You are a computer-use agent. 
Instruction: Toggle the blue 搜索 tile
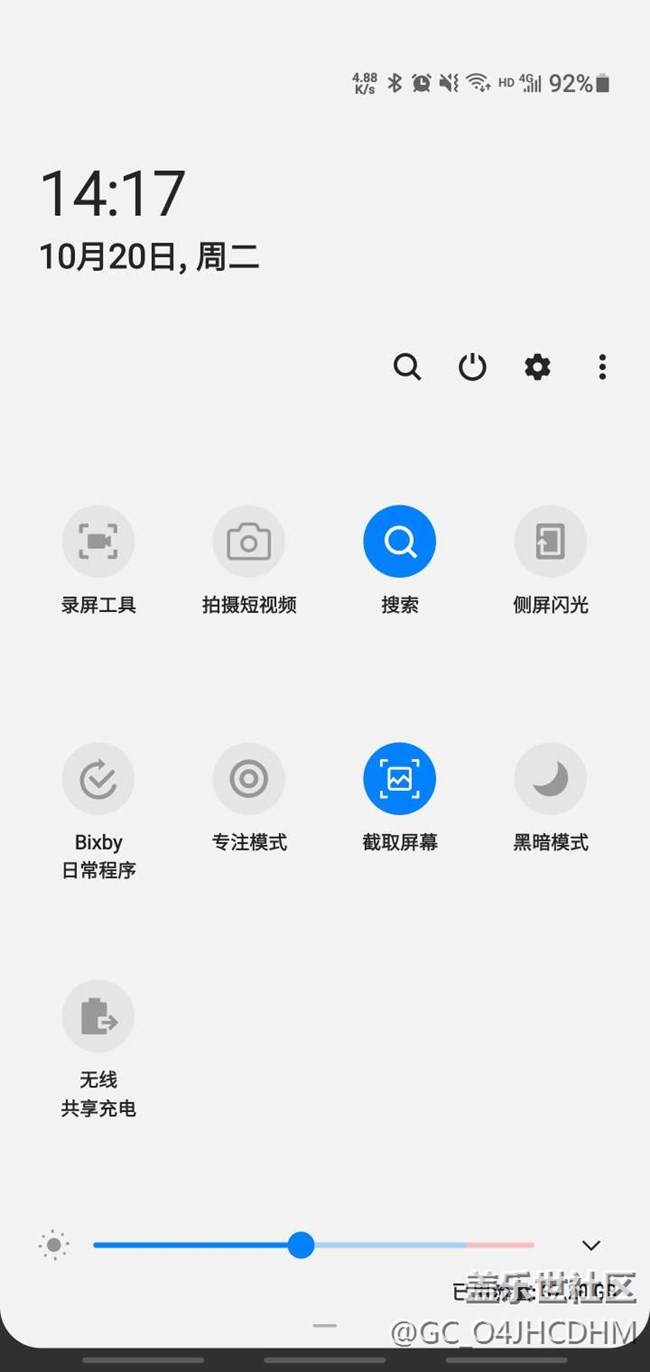coord(400,542)
